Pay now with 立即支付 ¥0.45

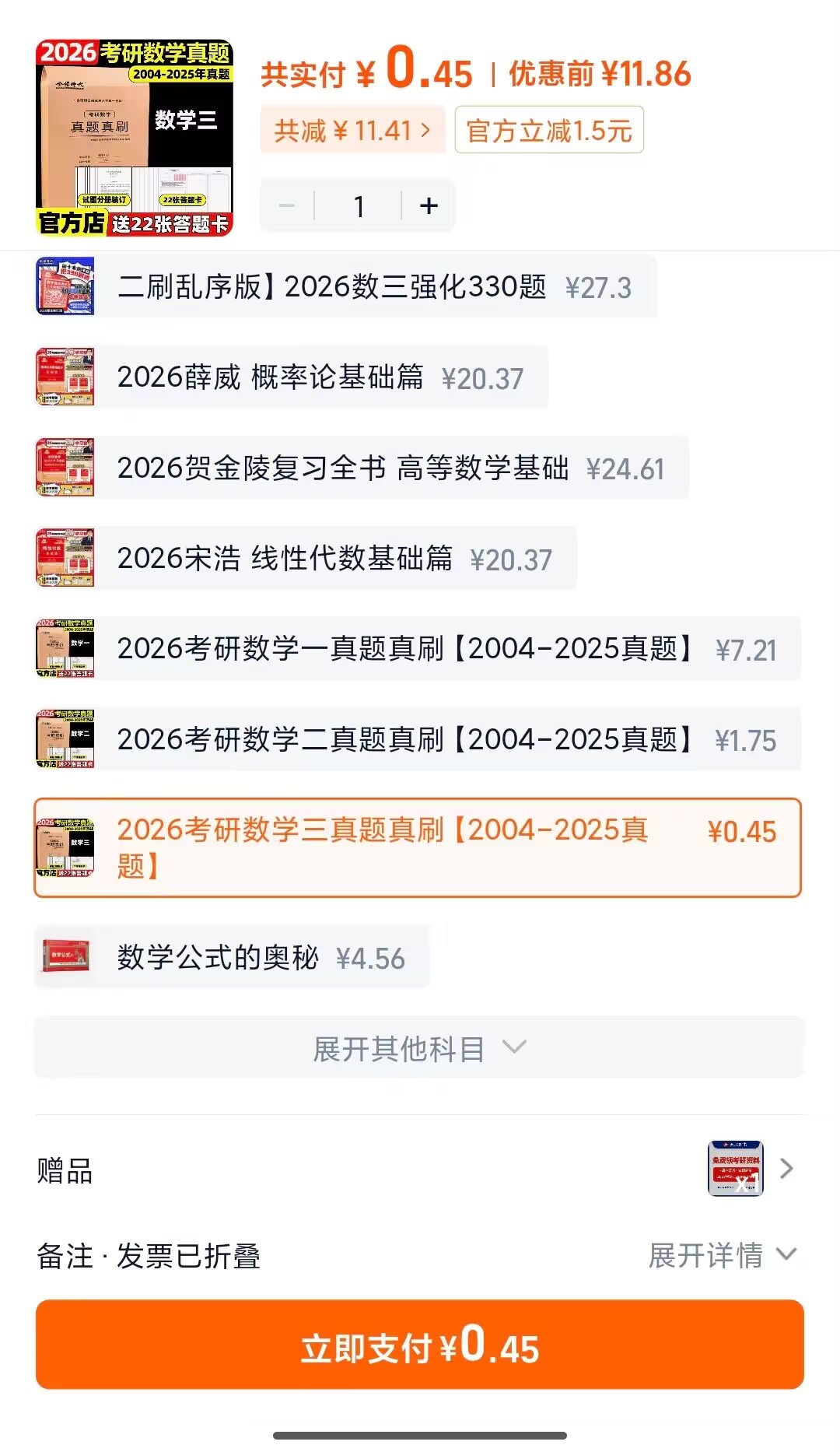tap(419, 1345)
